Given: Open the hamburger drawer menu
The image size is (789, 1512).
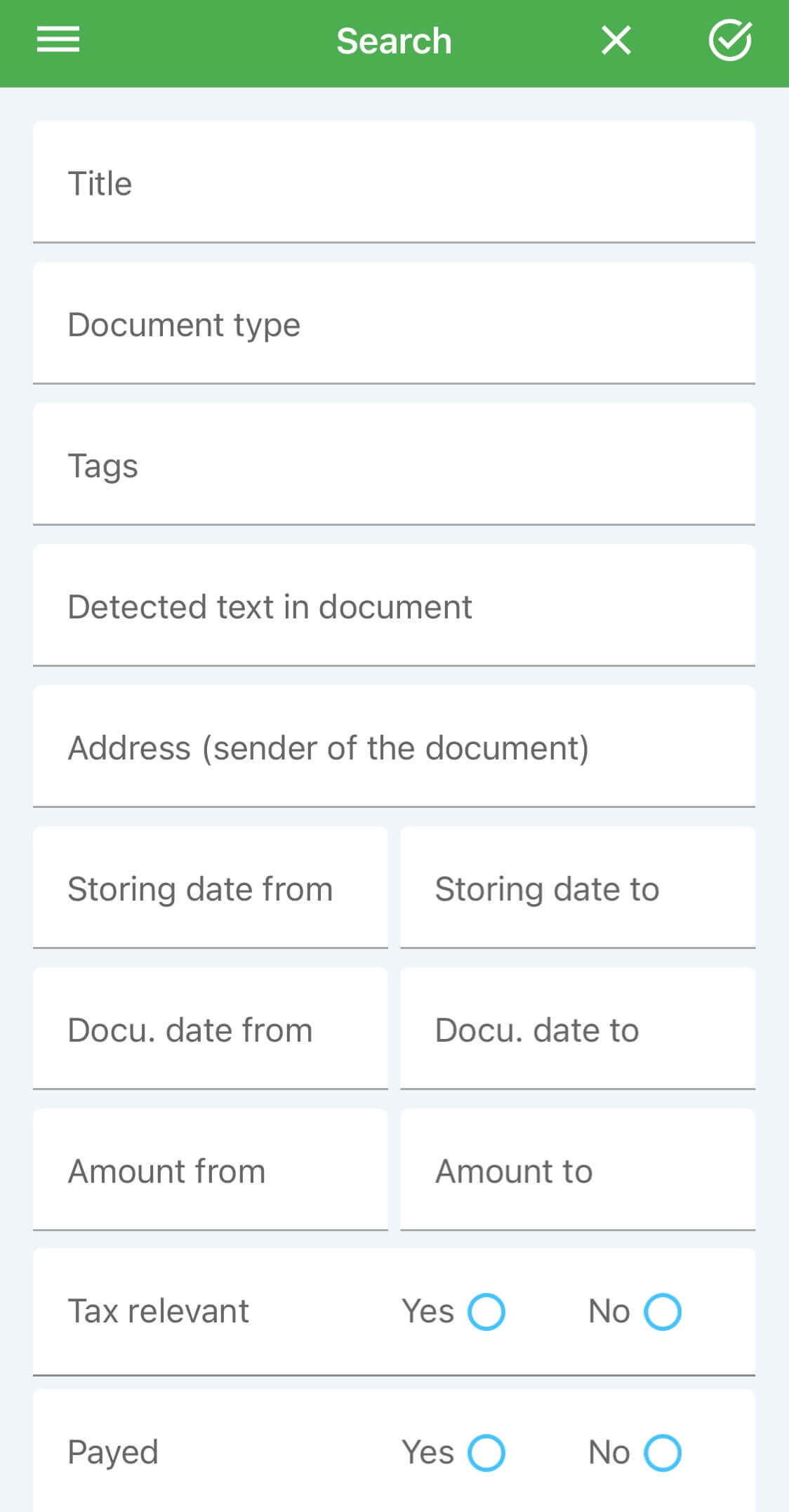Looking at the screenshot, I should click(58, 40).
